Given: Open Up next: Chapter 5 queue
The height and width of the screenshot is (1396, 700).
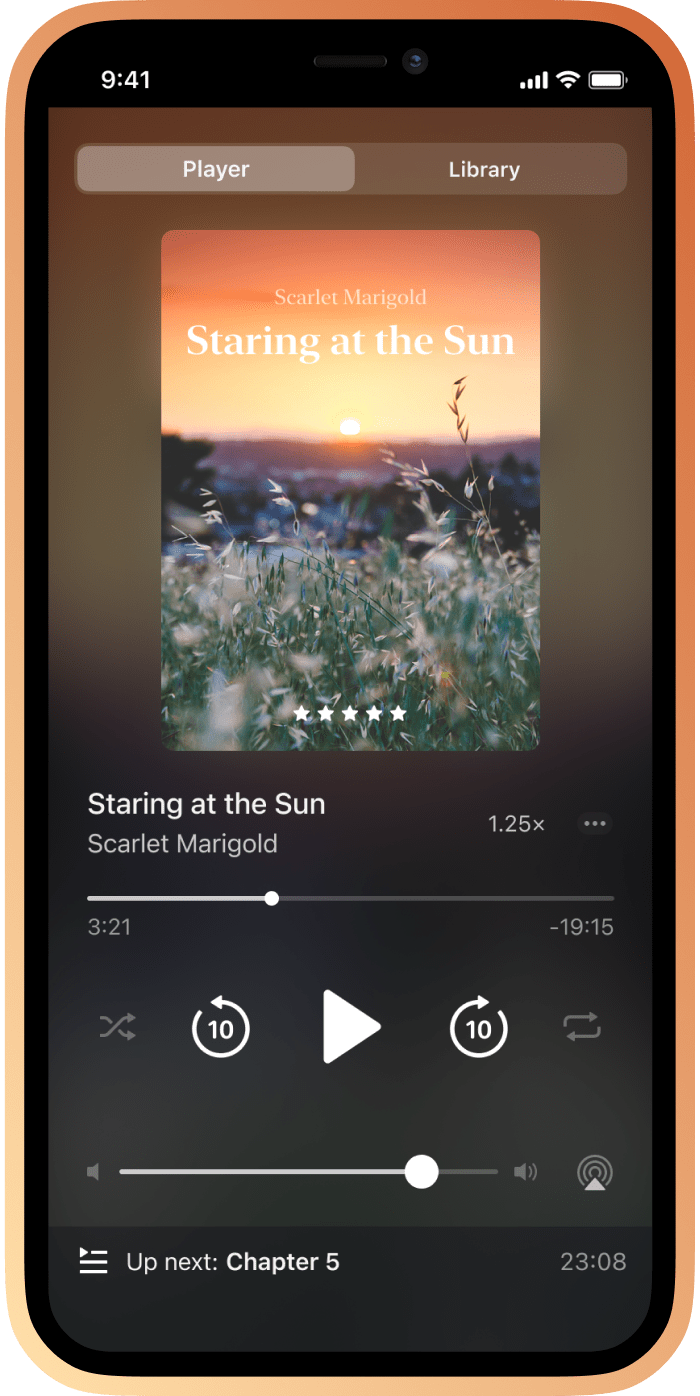Looking at the screenshot, I should [x=232, y=1262].
